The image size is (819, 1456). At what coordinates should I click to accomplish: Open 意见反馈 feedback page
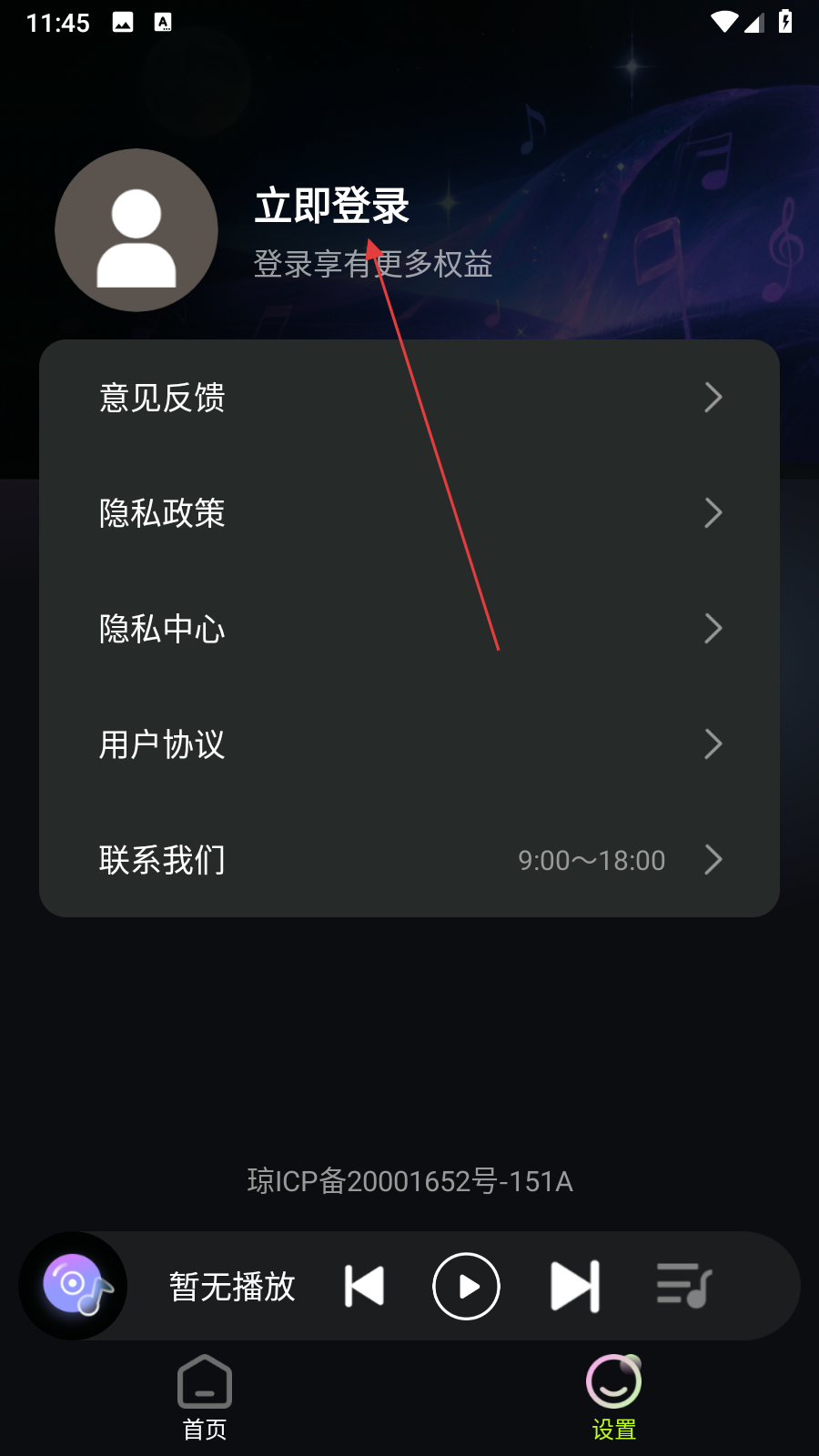tap(409, 398)
